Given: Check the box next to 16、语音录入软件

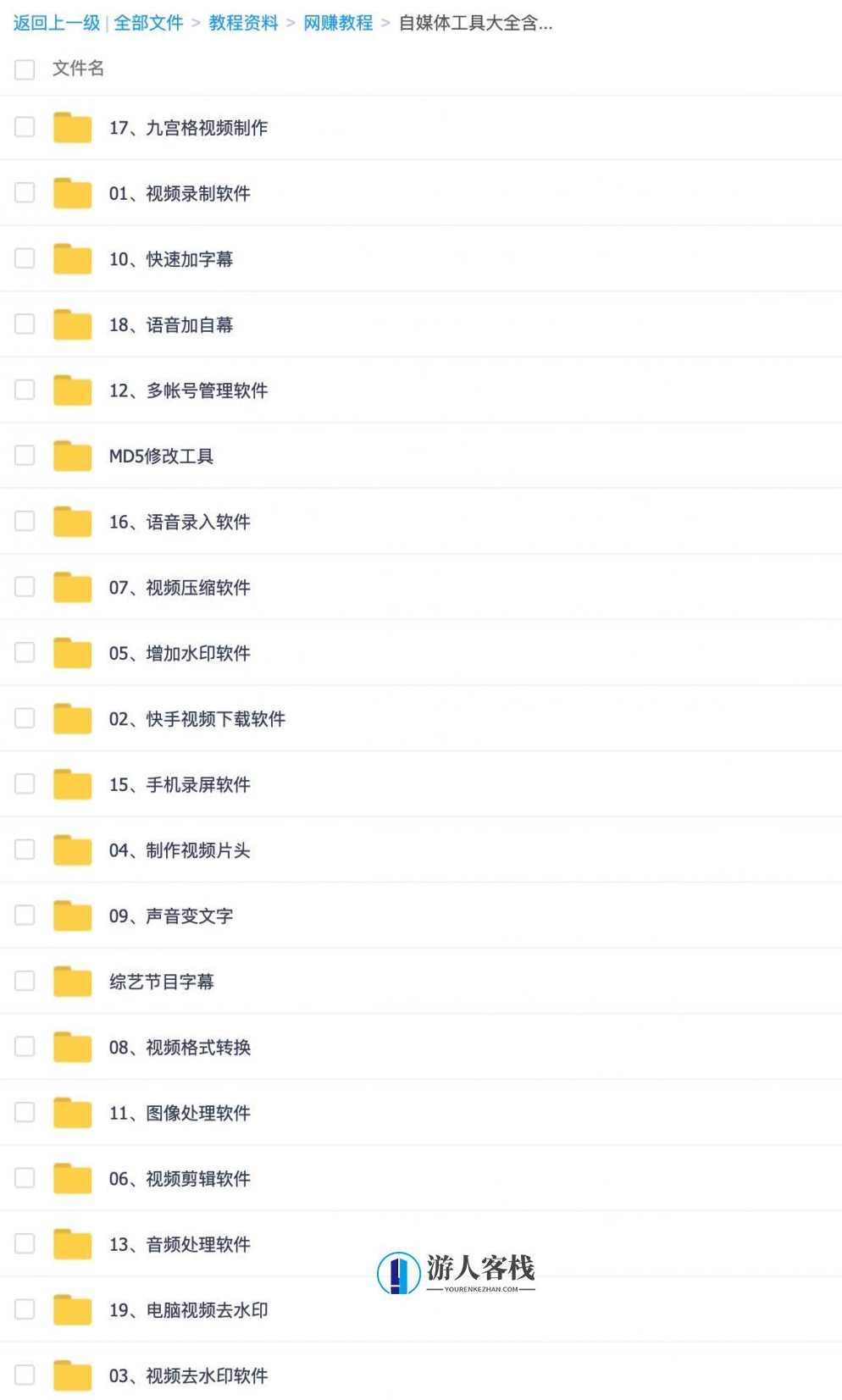Looking at the screenshot, I should pos(25,521).
